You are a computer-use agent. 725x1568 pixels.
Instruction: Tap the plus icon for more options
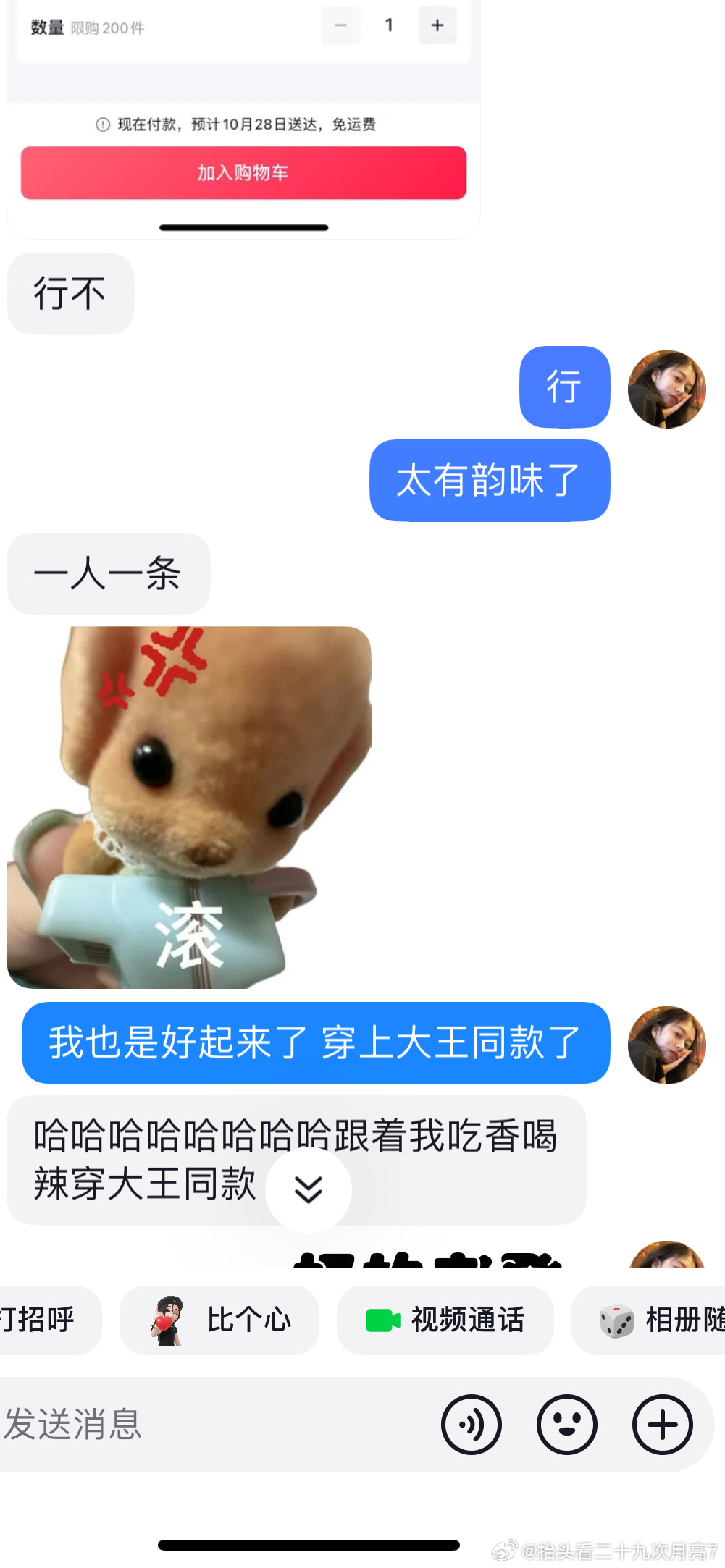[661, 1424]
